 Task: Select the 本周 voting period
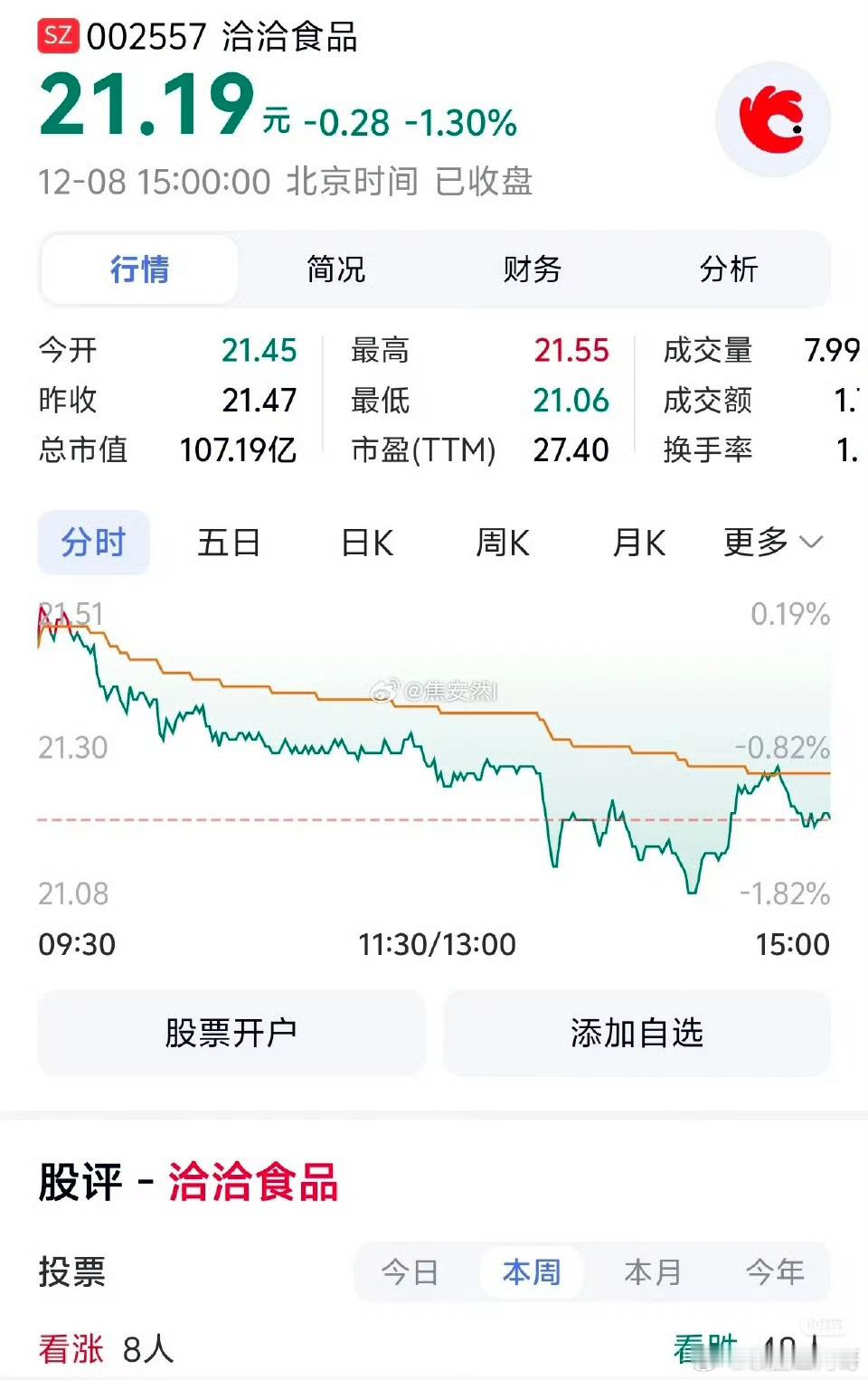pos(533,1271)
